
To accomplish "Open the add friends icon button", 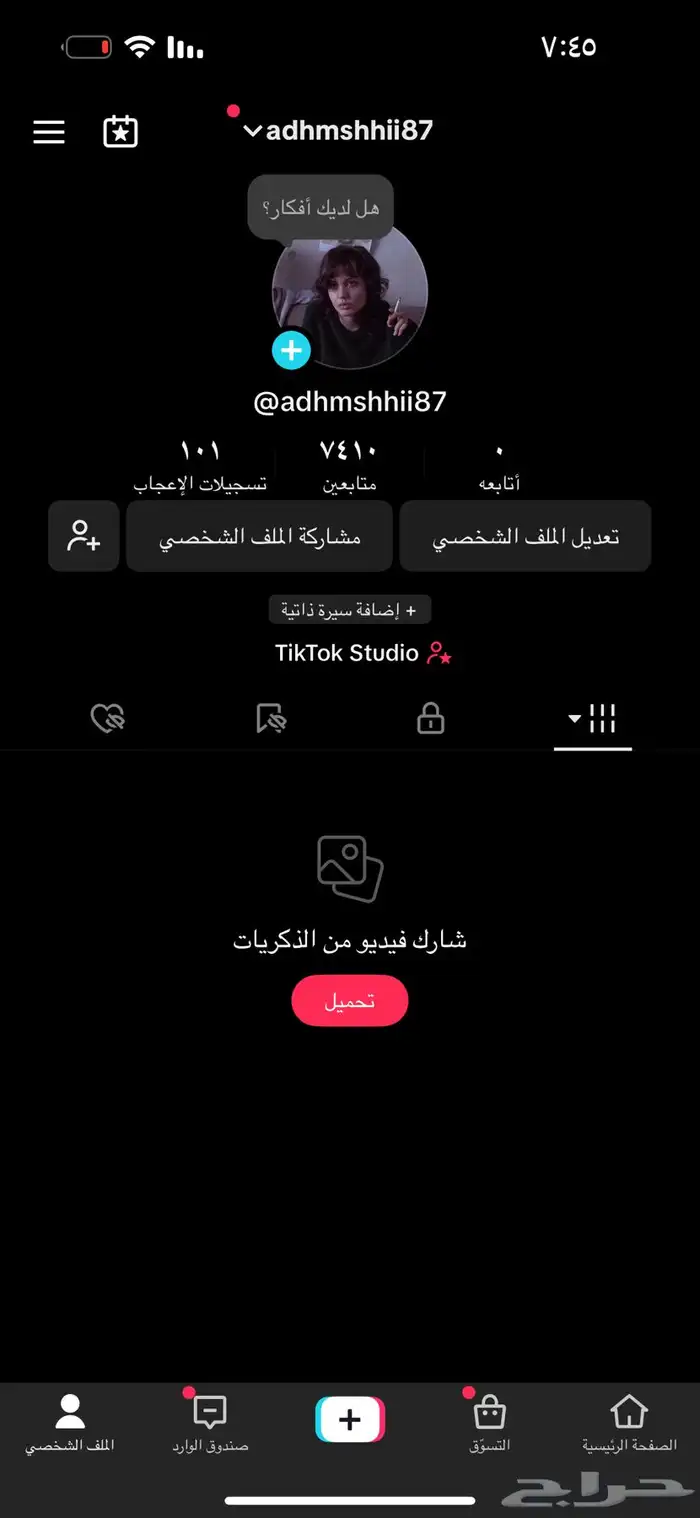I will point(84,537).
